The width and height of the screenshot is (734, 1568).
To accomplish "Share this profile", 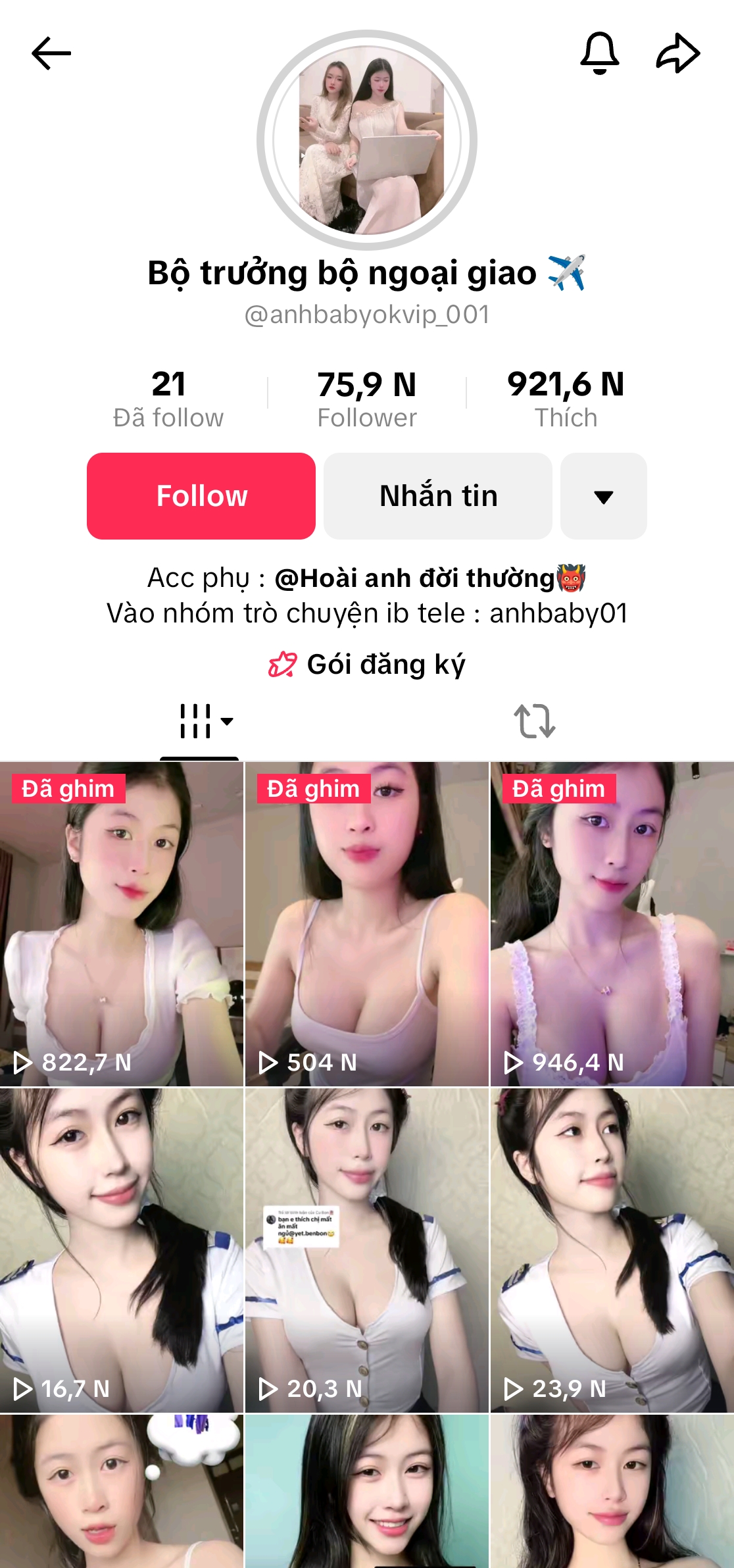I will click(678, 53).
